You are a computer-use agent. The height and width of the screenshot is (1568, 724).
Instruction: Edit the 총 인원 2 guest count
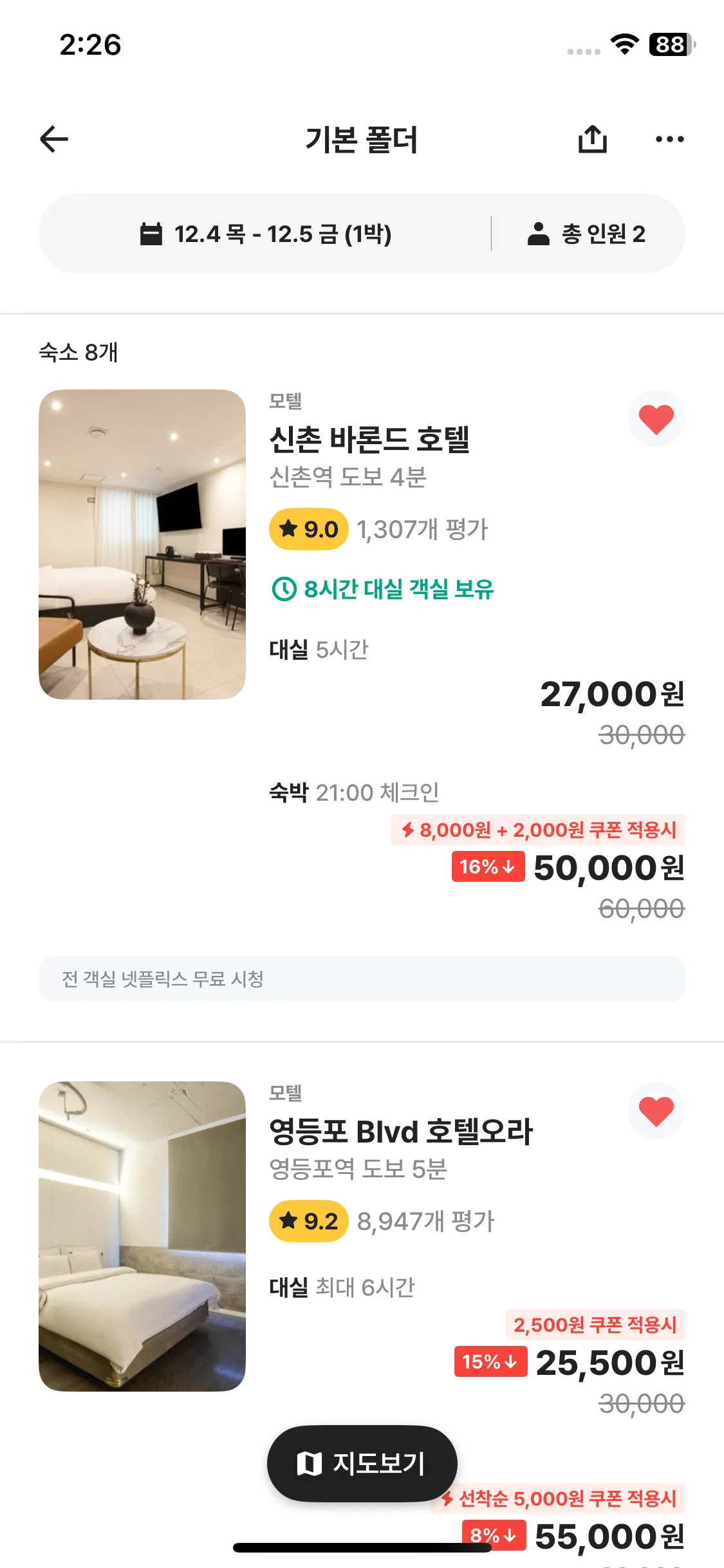point(586,234)
